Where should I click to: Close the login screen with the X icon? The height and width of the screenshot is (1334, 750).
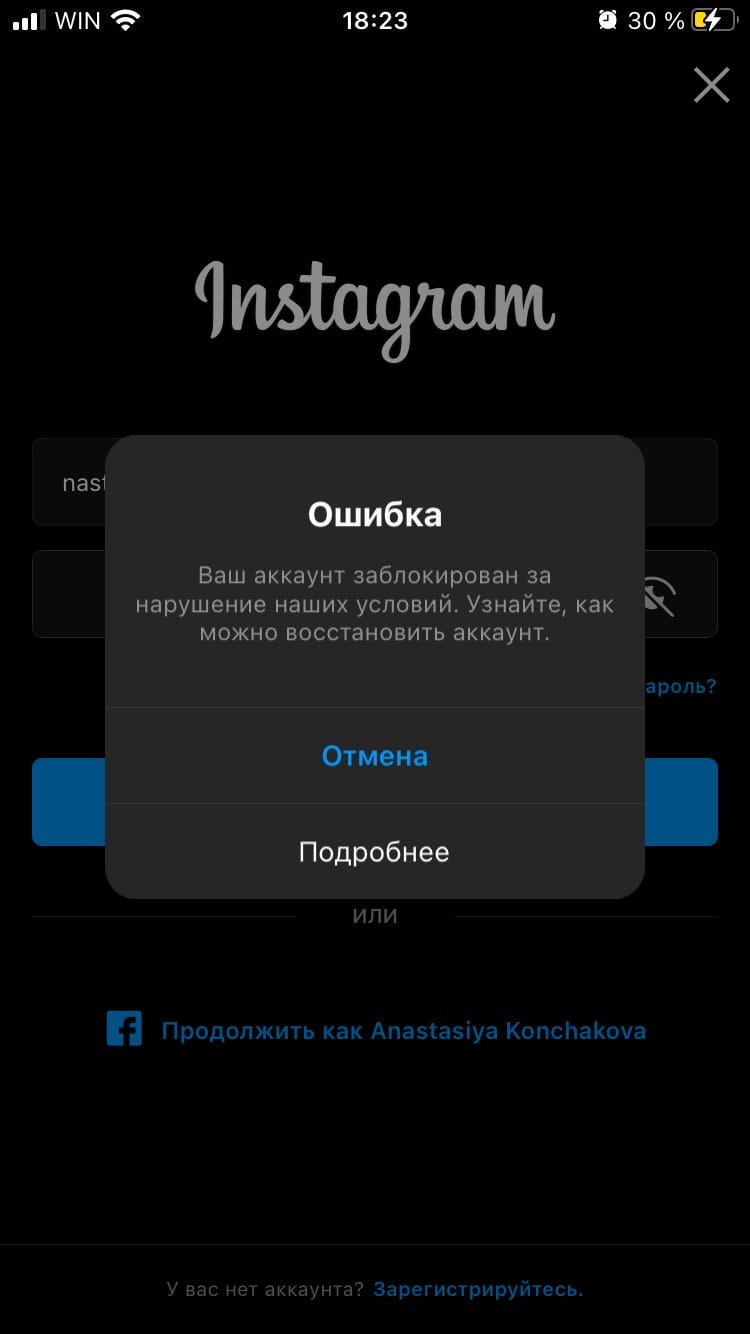click(x=711, y=86)
